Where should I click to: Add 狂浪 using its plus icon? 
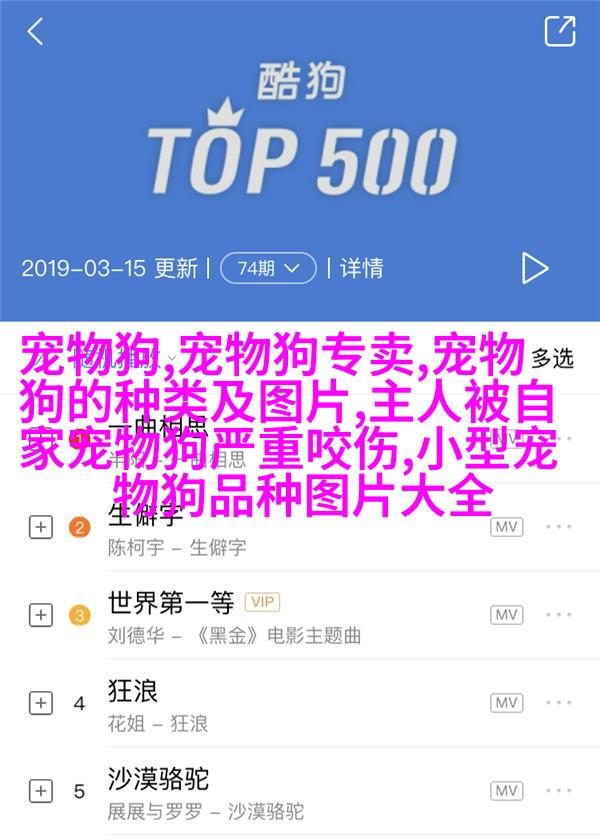click(x=40, y=702)
